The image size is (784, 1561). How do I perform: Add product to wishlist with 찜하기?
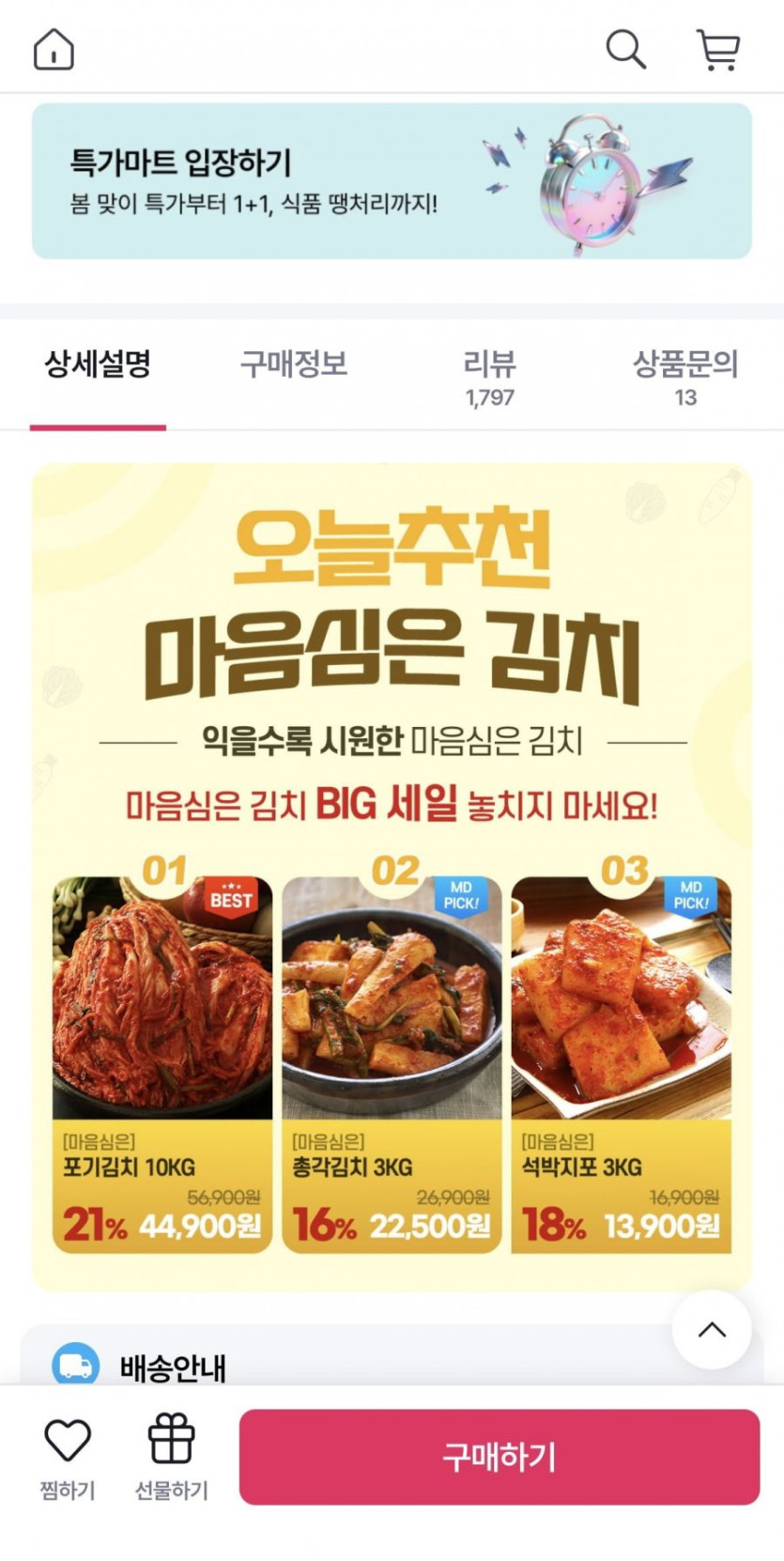pos(68,1456)
